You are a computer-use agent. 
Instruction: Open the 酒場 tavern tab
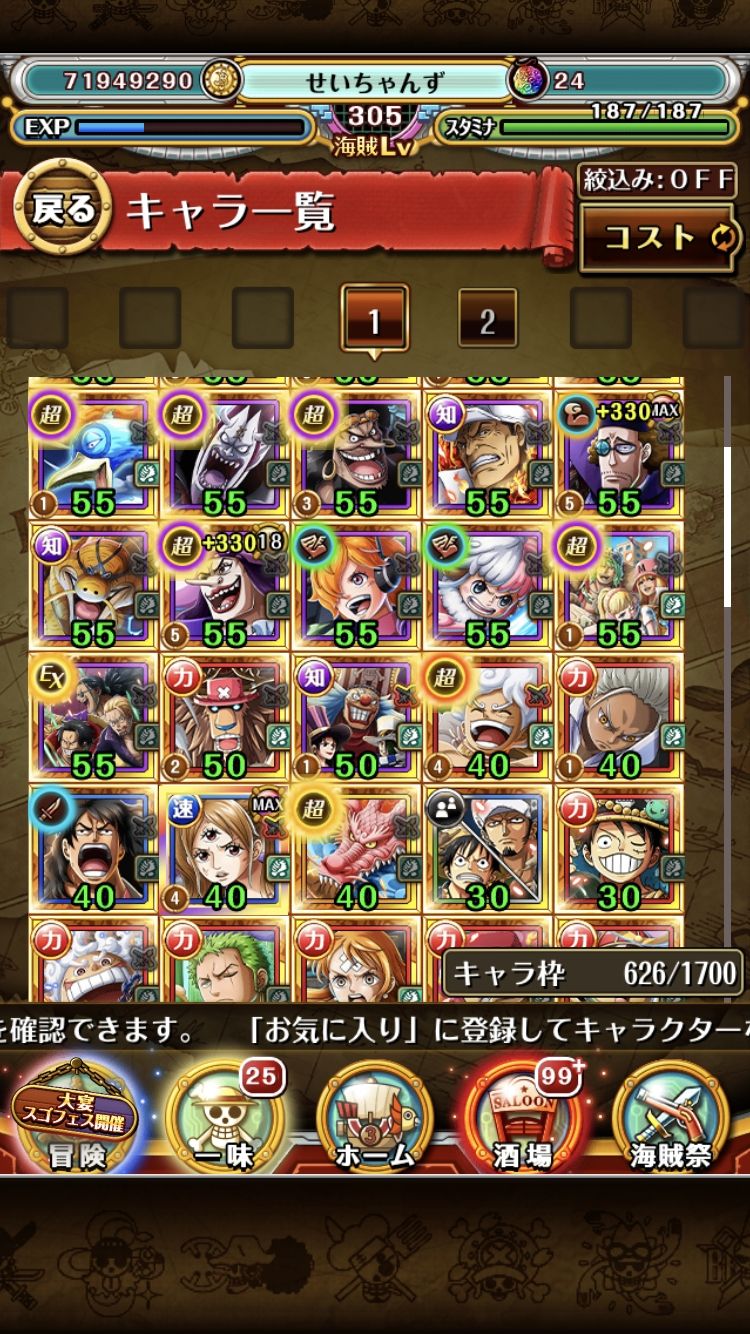pyautogui.click(x=522, y=1115)
